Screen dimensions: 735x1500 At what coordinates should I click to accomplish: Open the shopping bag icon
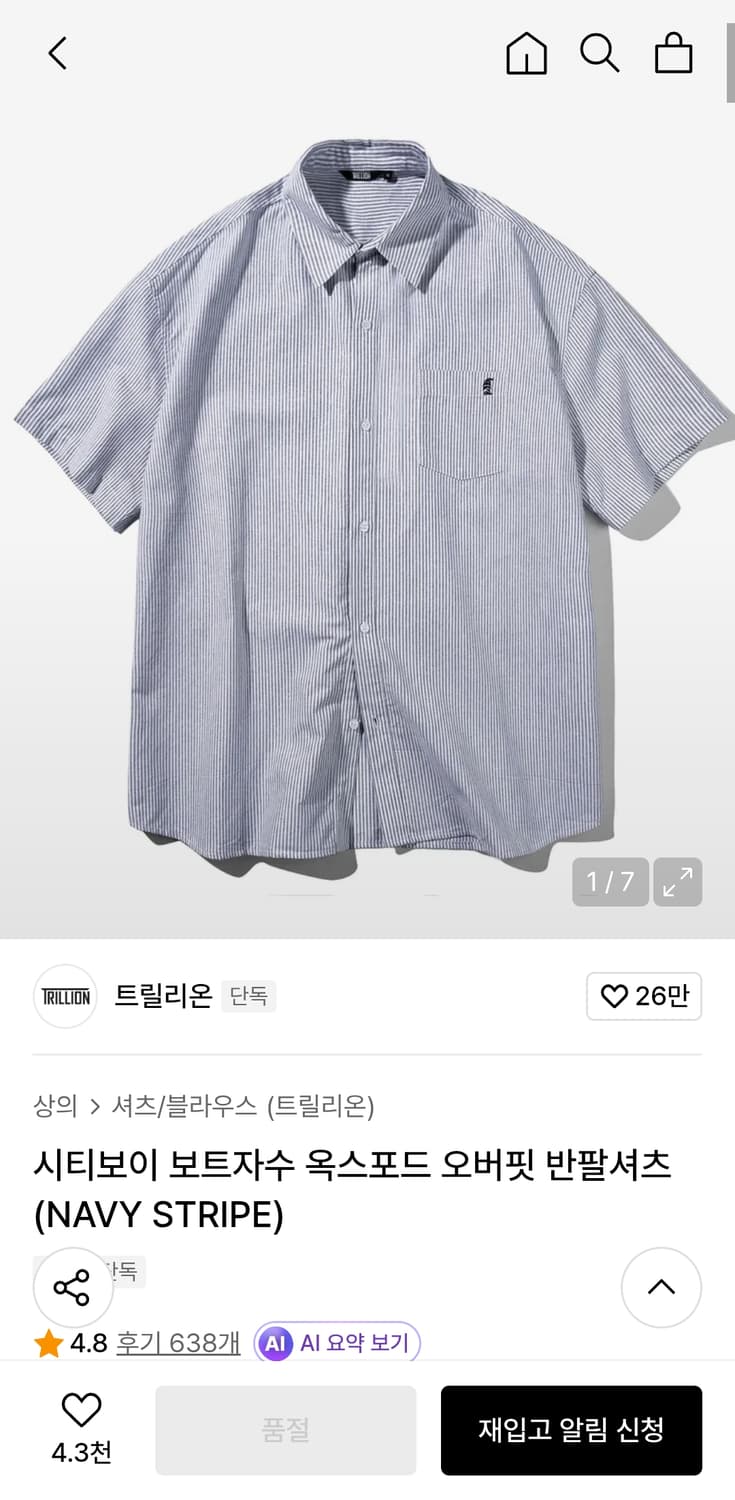tap(673, 55)
